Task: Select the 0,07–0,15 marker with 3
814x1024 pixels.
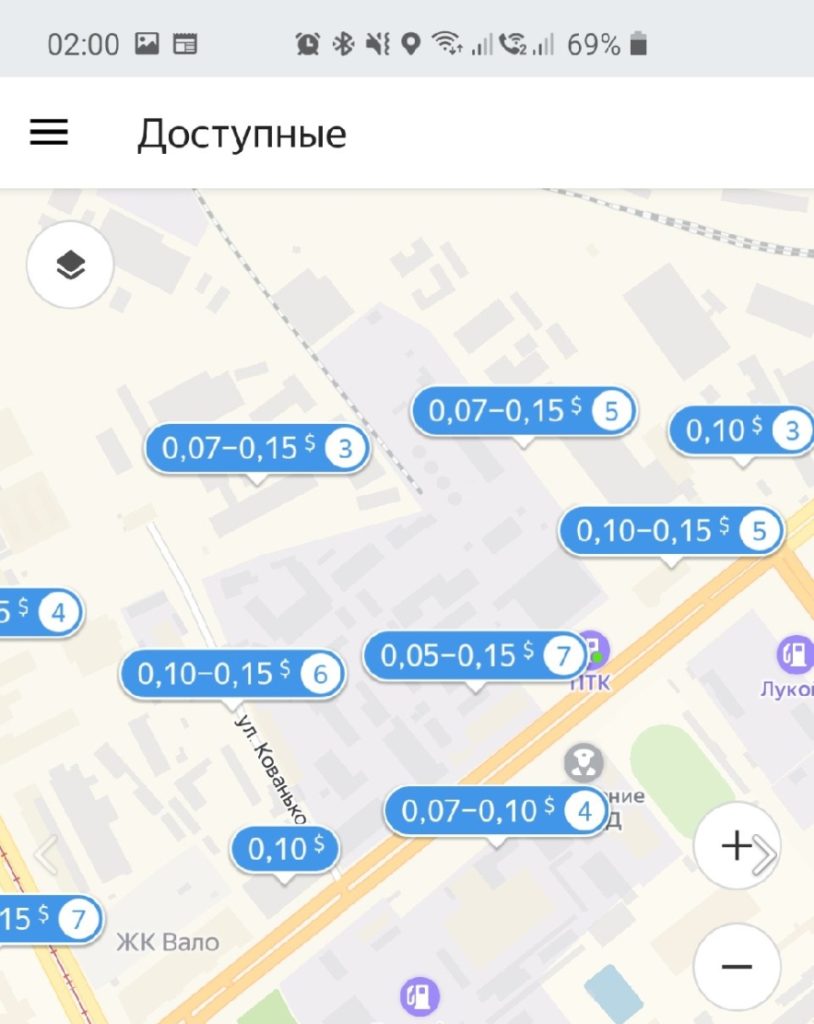Action: coord(257,448)
